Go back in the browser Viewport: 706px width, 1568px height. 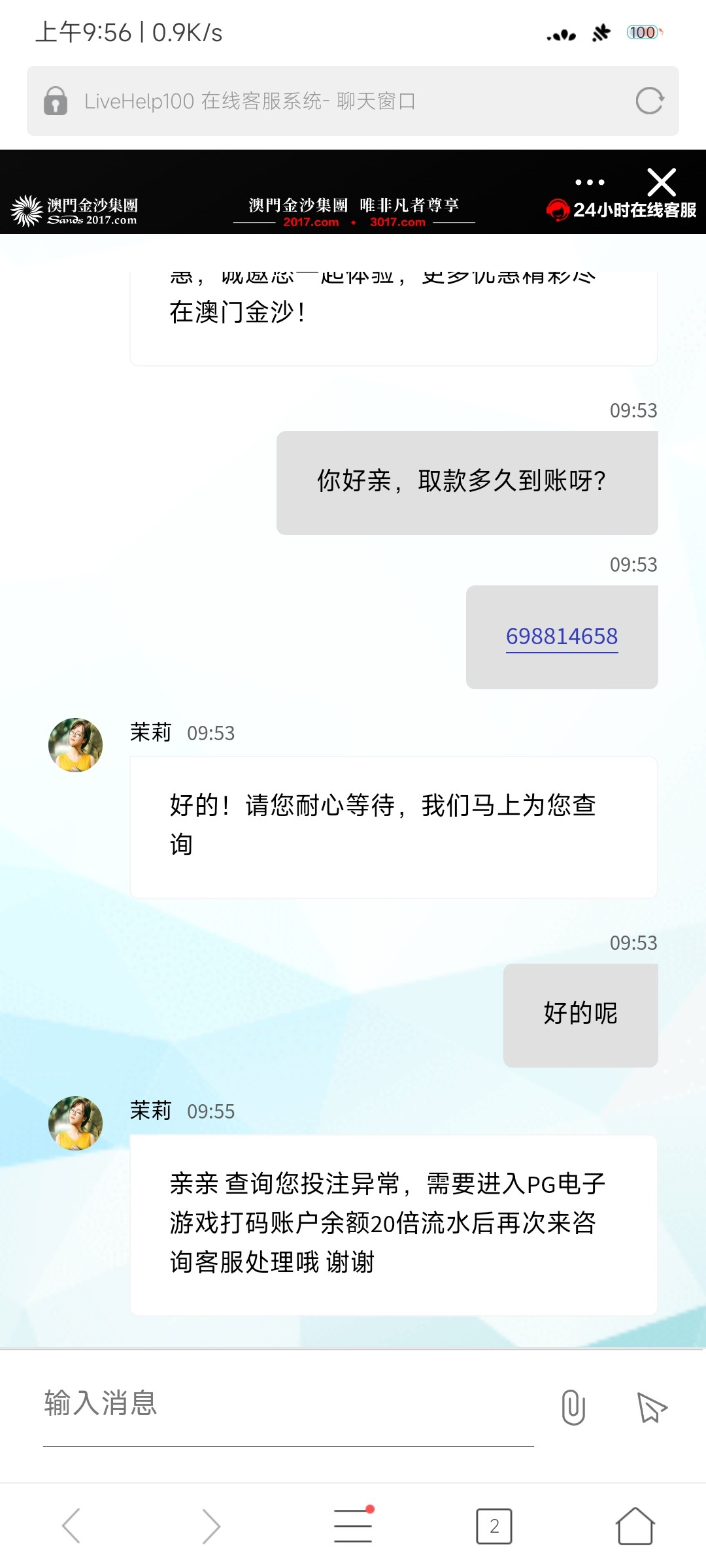(71, 1526)
